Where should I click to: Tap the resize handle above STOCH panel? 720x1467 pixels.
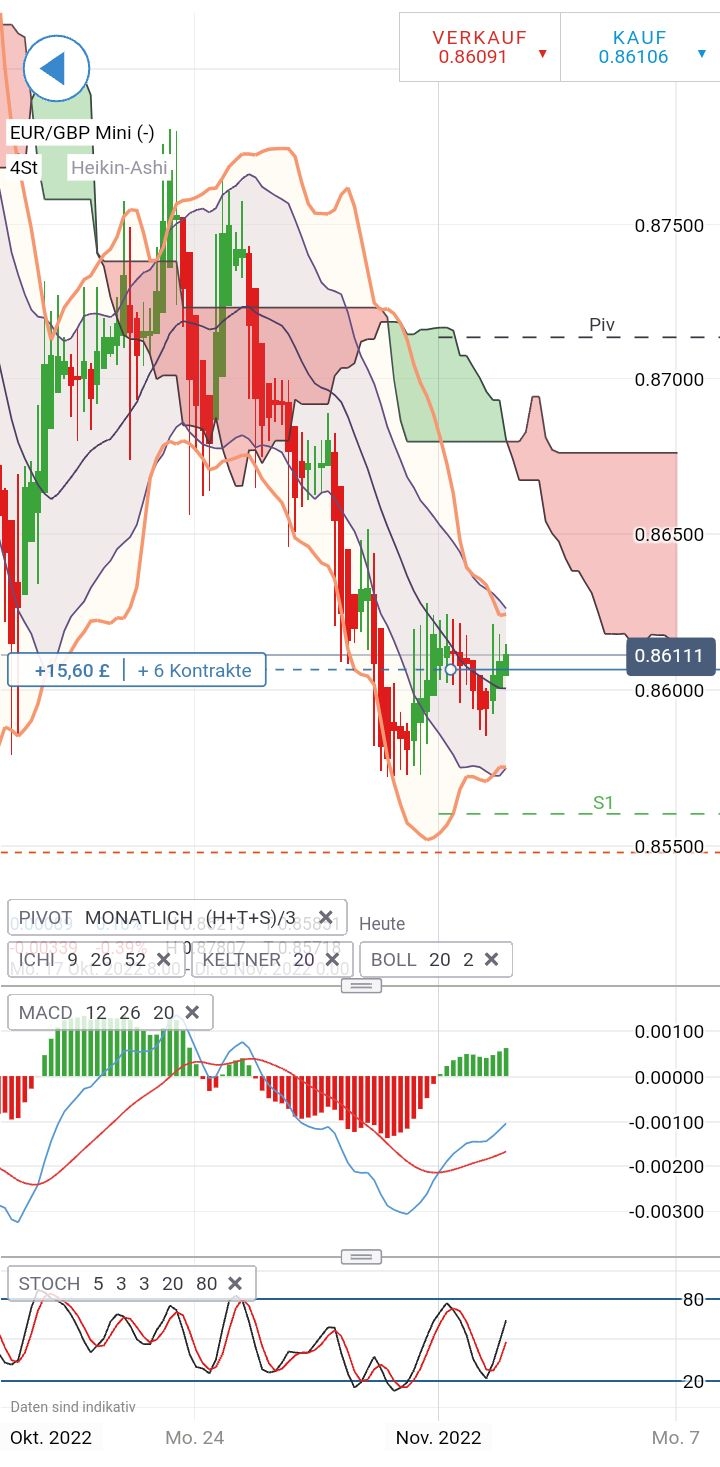[x=361, y=1257]
